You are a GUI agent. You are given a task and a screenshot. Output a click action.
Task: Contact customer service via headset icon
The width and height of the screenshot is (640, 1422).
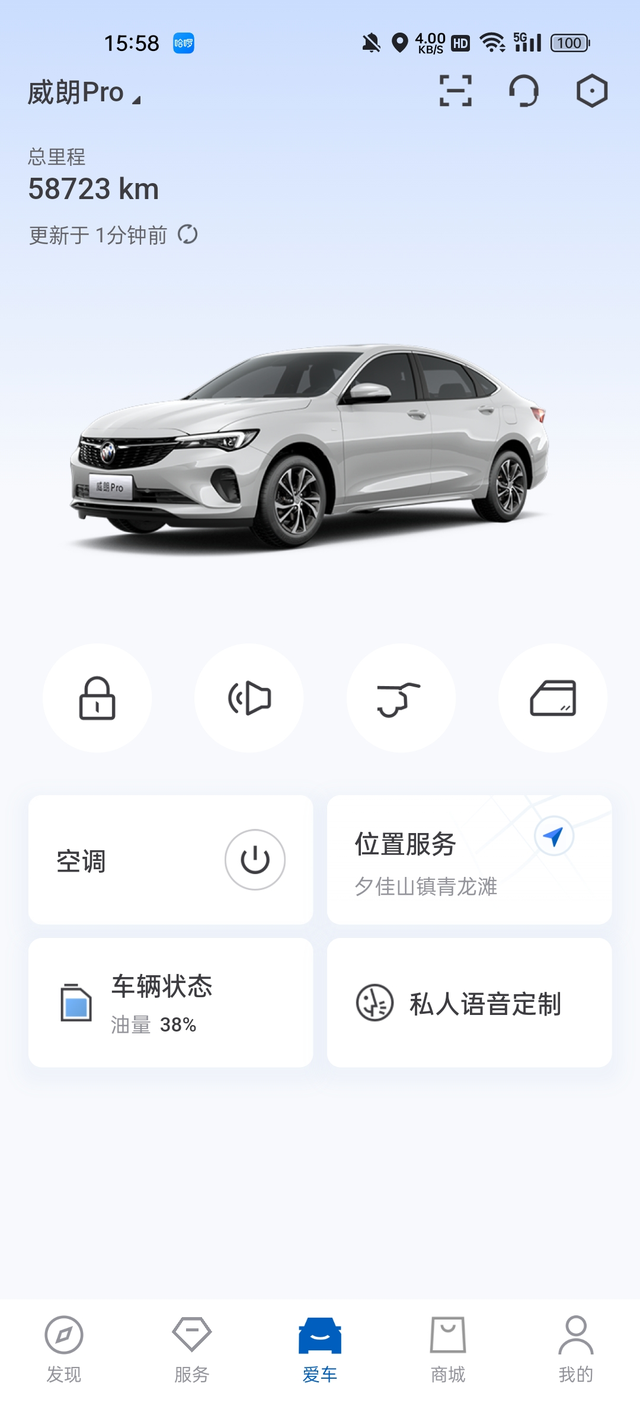click(523, 92)
